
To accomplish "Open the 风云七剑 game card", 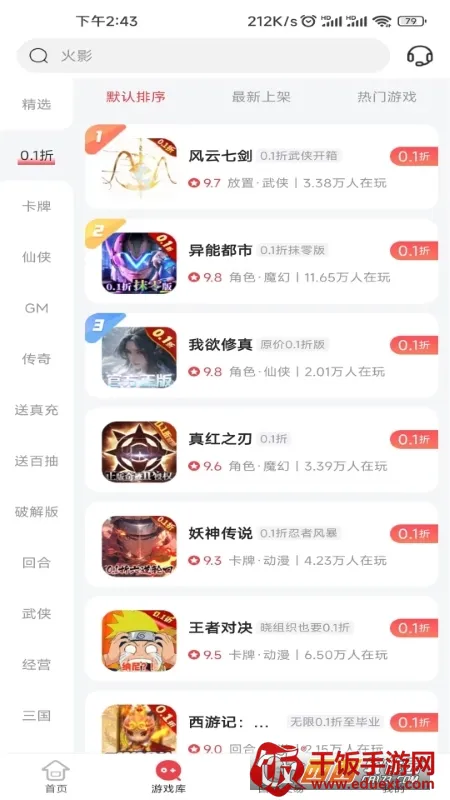I will [x=261, y=167].
